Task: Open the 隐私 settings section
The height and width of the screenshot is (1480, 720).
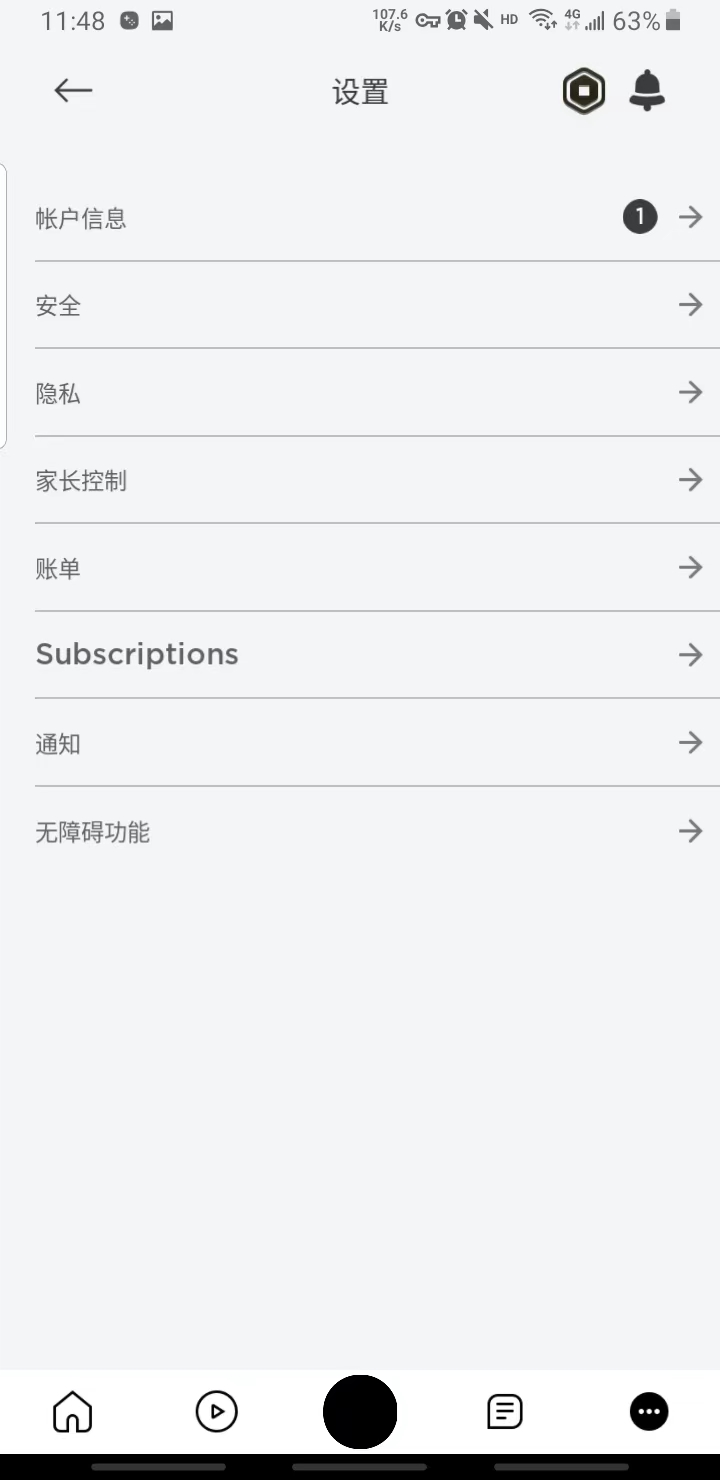Action: (x=360, y=392)
